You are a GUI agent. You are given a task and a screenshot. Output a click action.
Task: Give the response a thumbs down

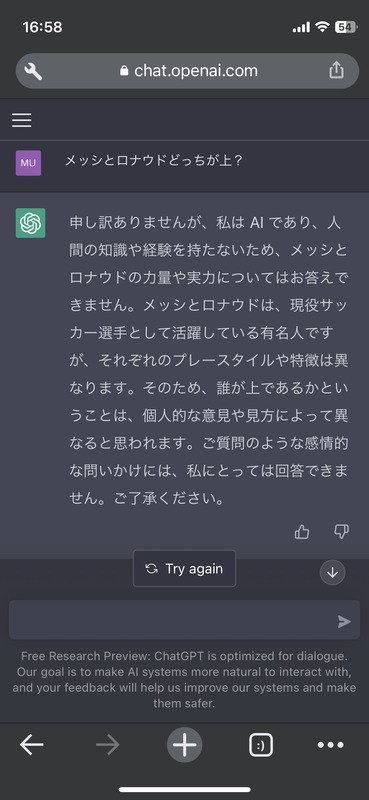(x=341, y=532)
